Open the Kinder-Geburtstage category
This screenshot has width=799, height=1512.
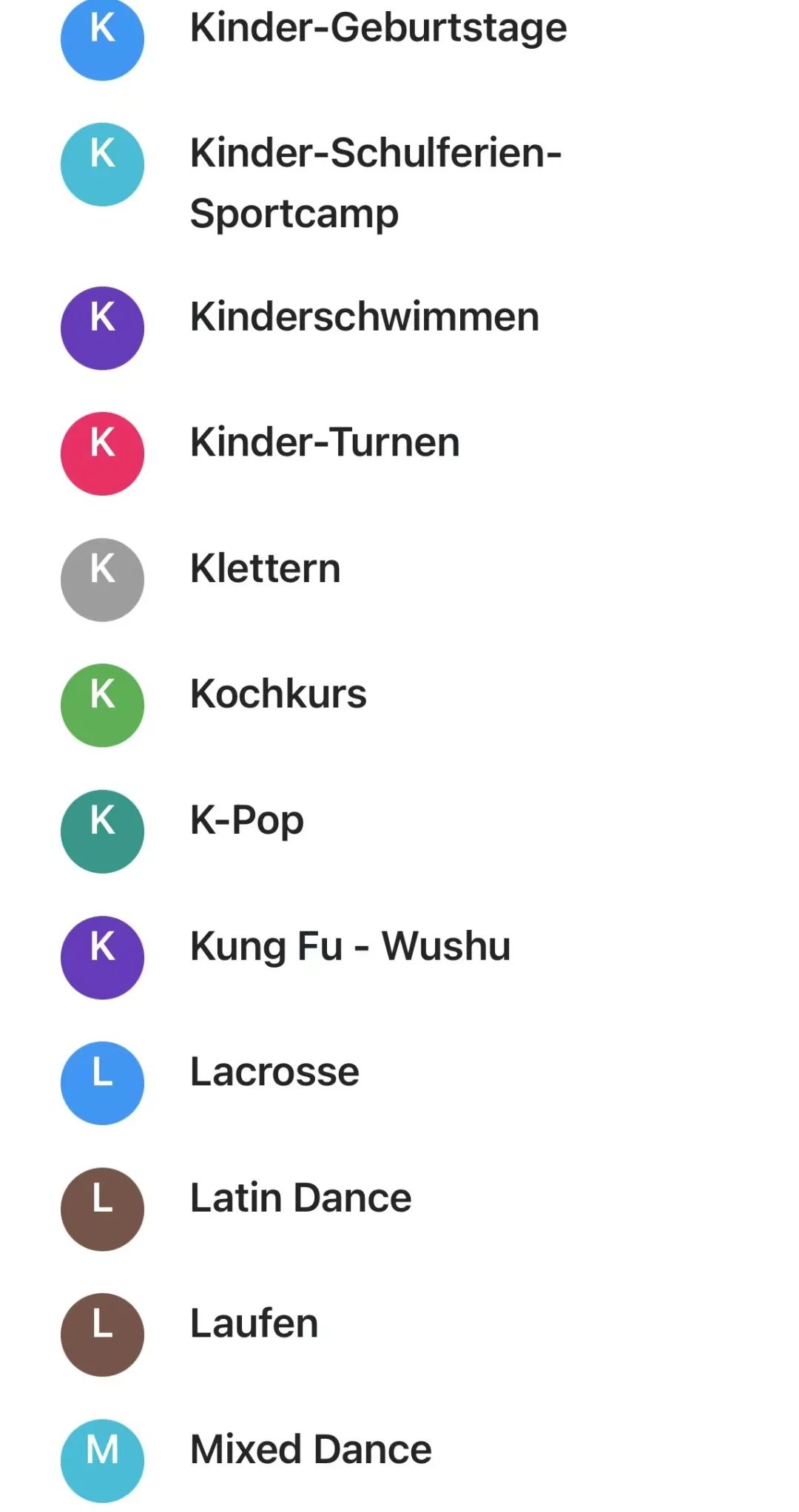pos(377,30)
